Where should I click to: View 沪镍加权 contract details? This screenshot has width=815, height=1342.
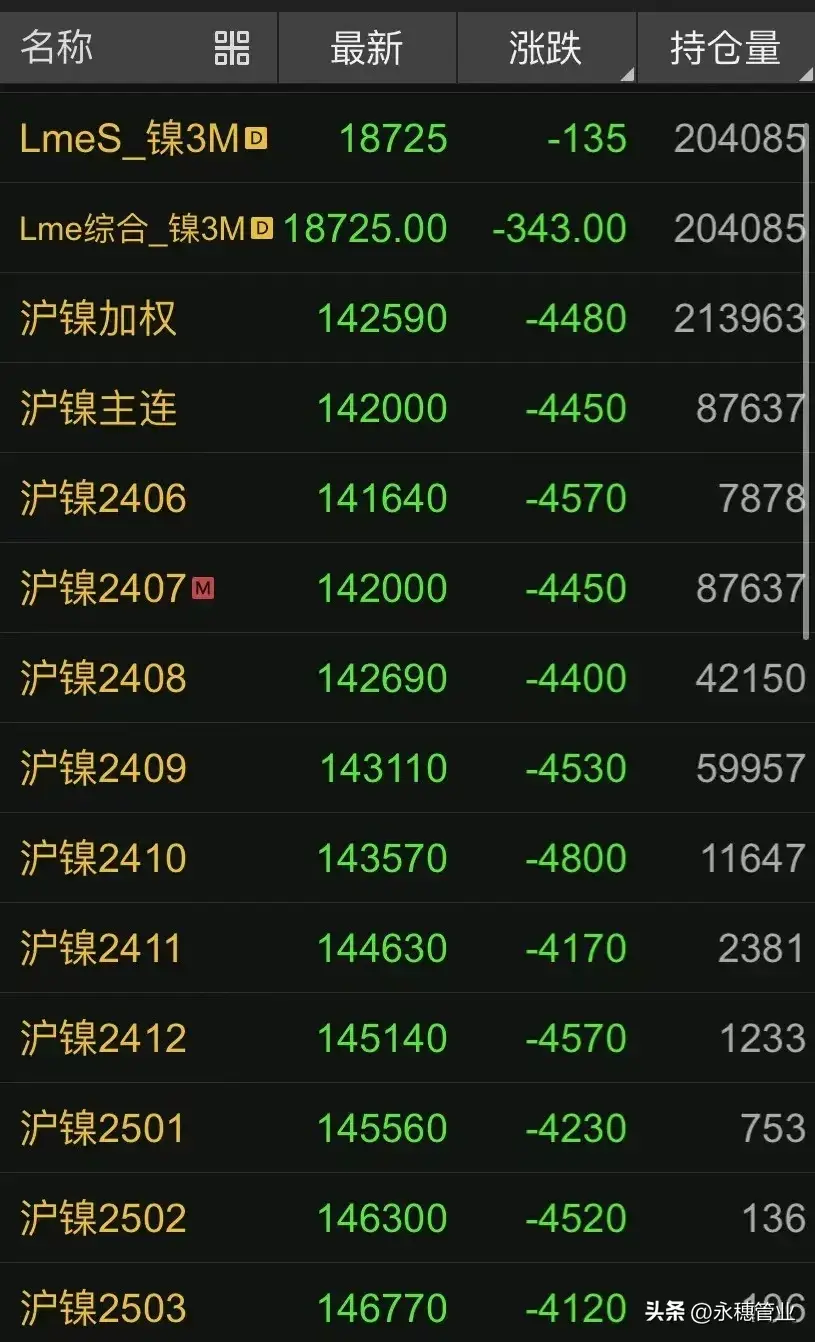[x=98, y=319]
